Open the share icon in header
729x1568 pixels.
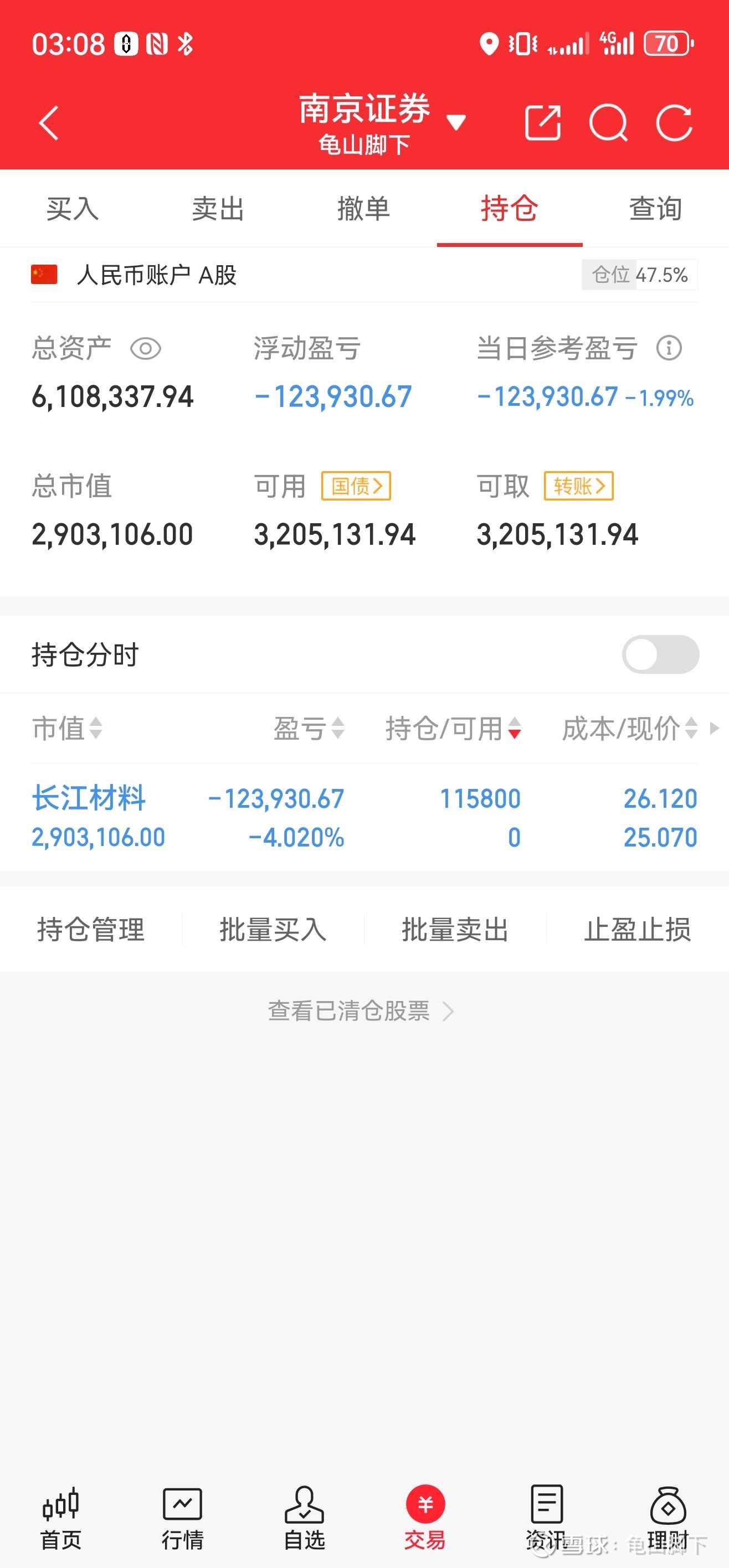(543, 123)
